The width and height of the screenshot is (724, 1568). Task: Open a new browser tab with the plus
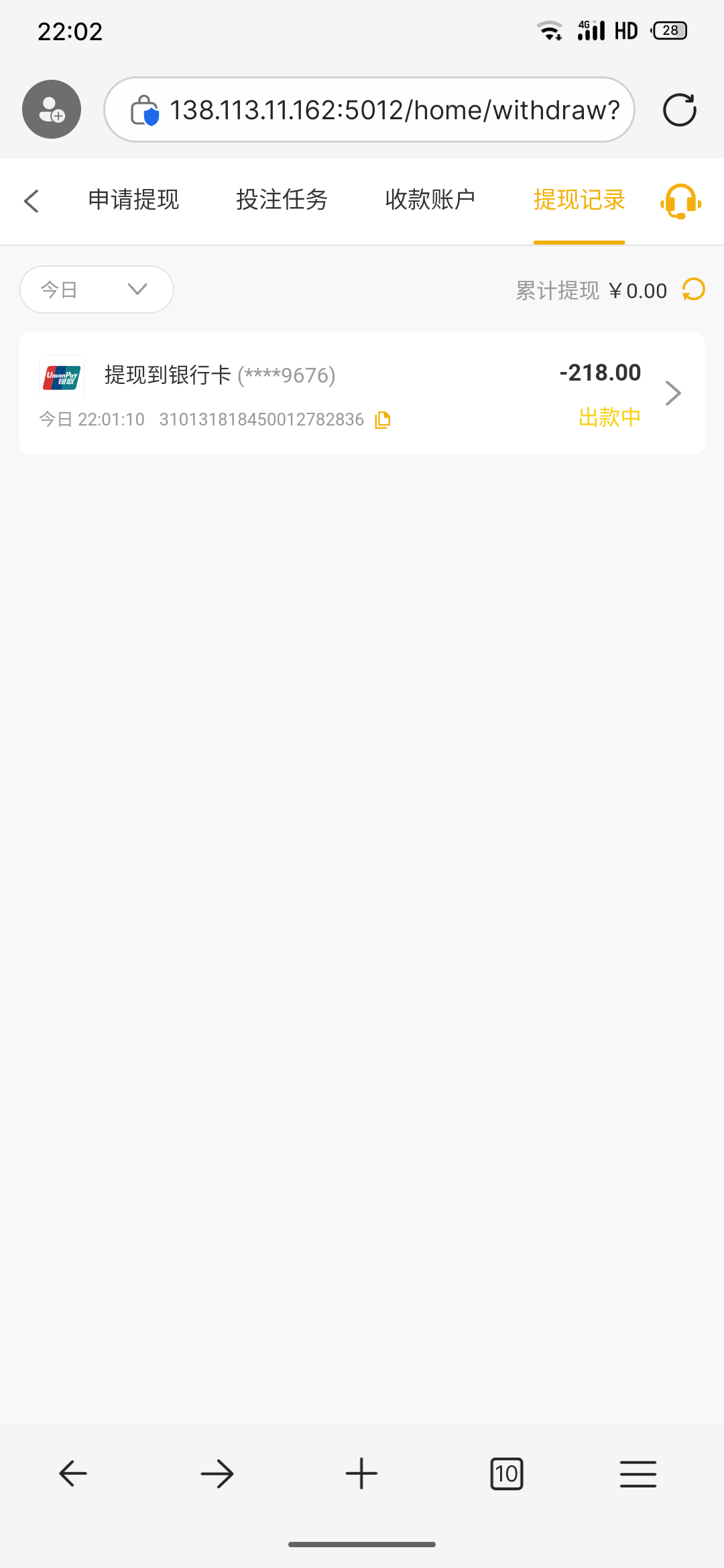coord(361,1474)
